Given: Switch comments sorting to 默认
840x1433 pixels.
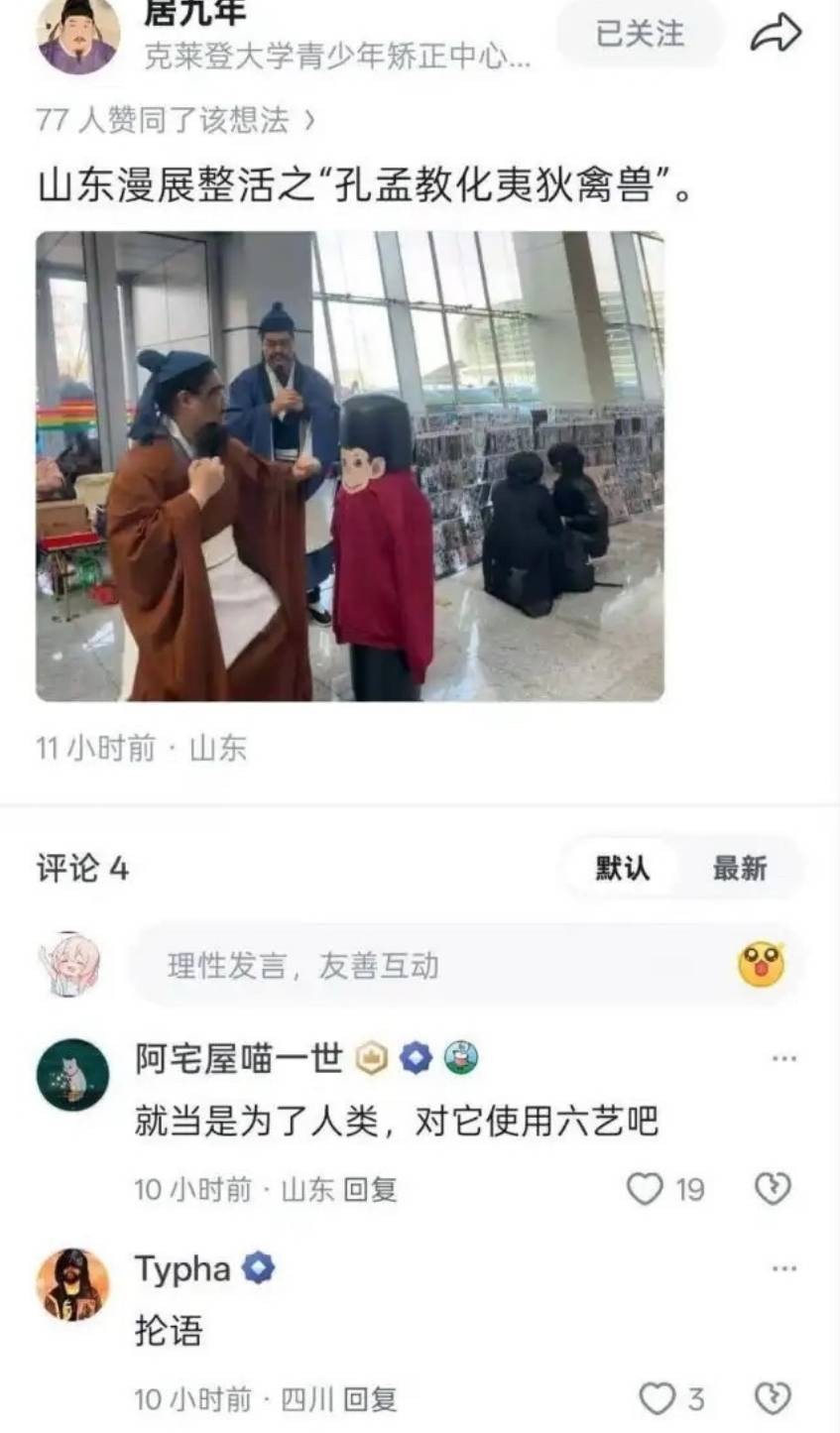Looking at the screenshot, I should tap(623, 869).
